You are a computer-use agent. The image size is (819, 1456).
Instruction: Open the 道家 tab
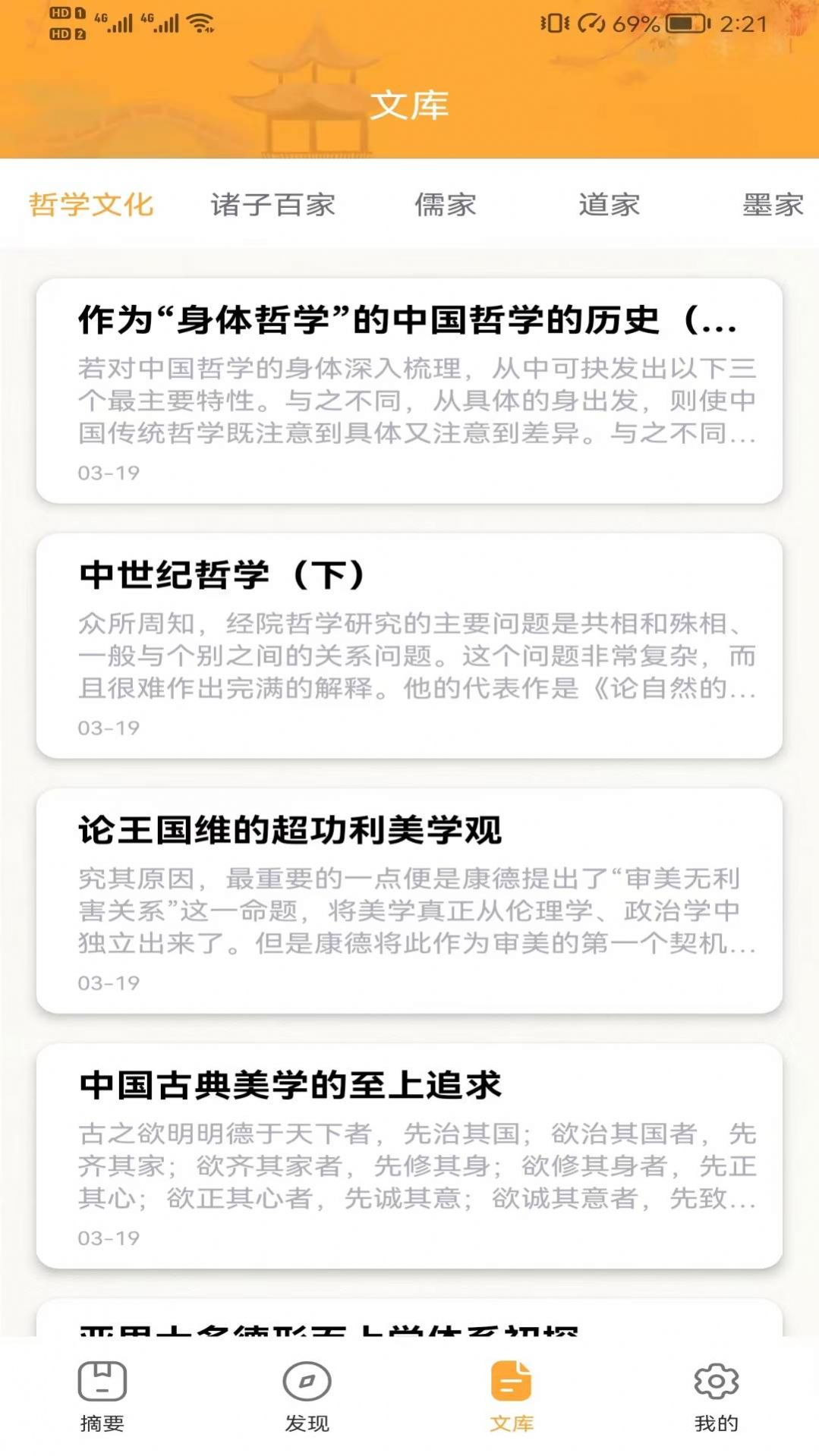point(610,205)
